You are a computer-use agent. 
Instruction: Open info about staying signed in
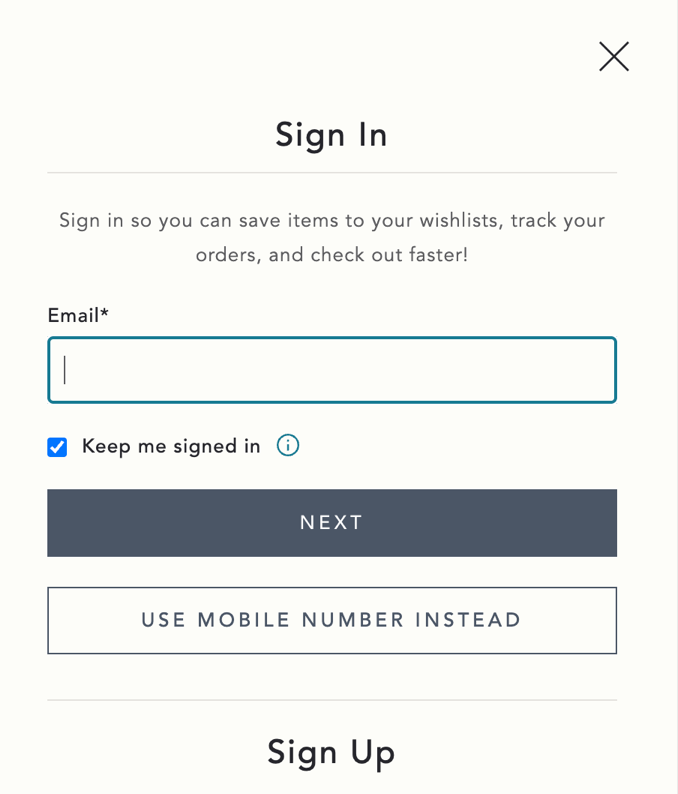tap(288, 446)
